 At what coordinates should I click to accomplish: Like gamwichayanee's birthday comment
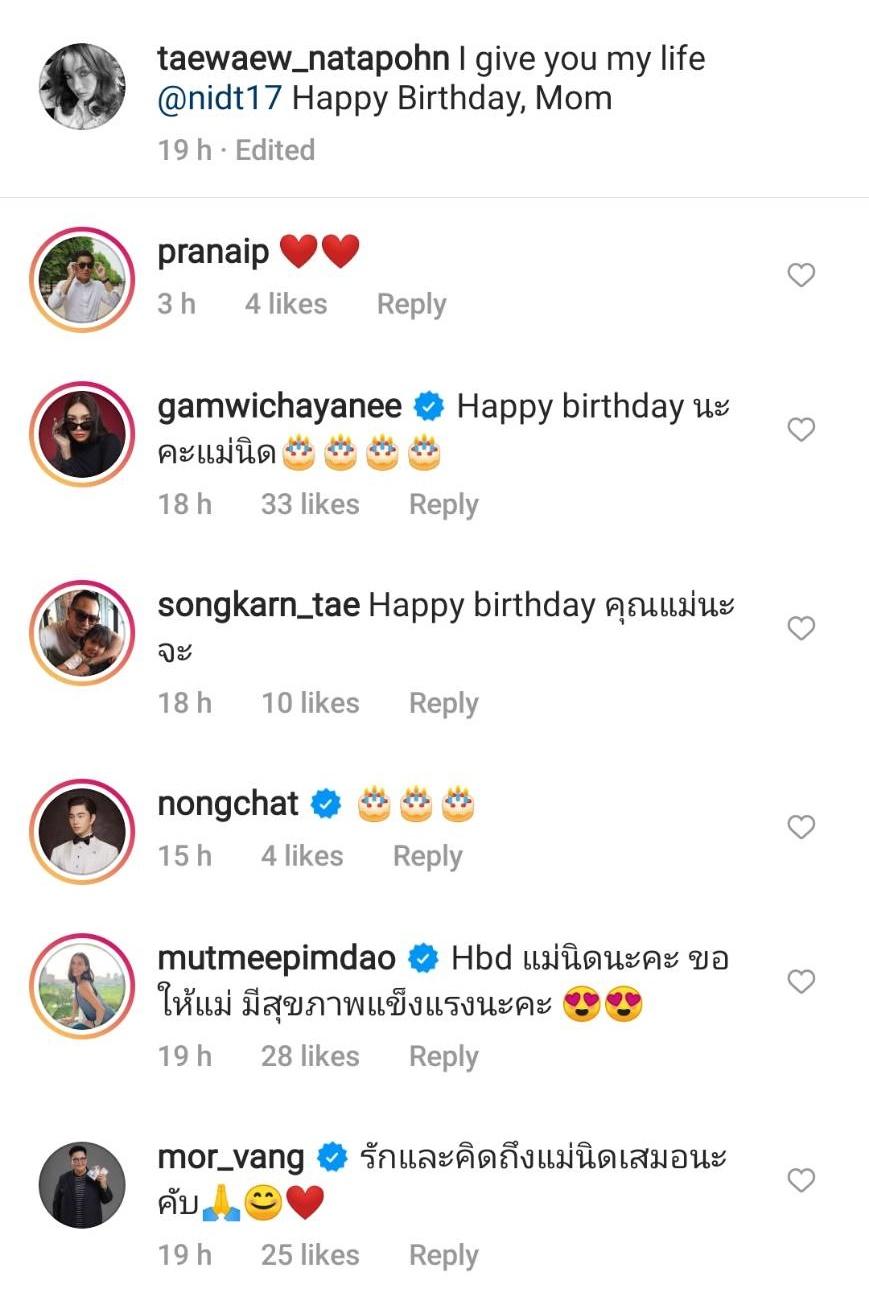[801, 429]
